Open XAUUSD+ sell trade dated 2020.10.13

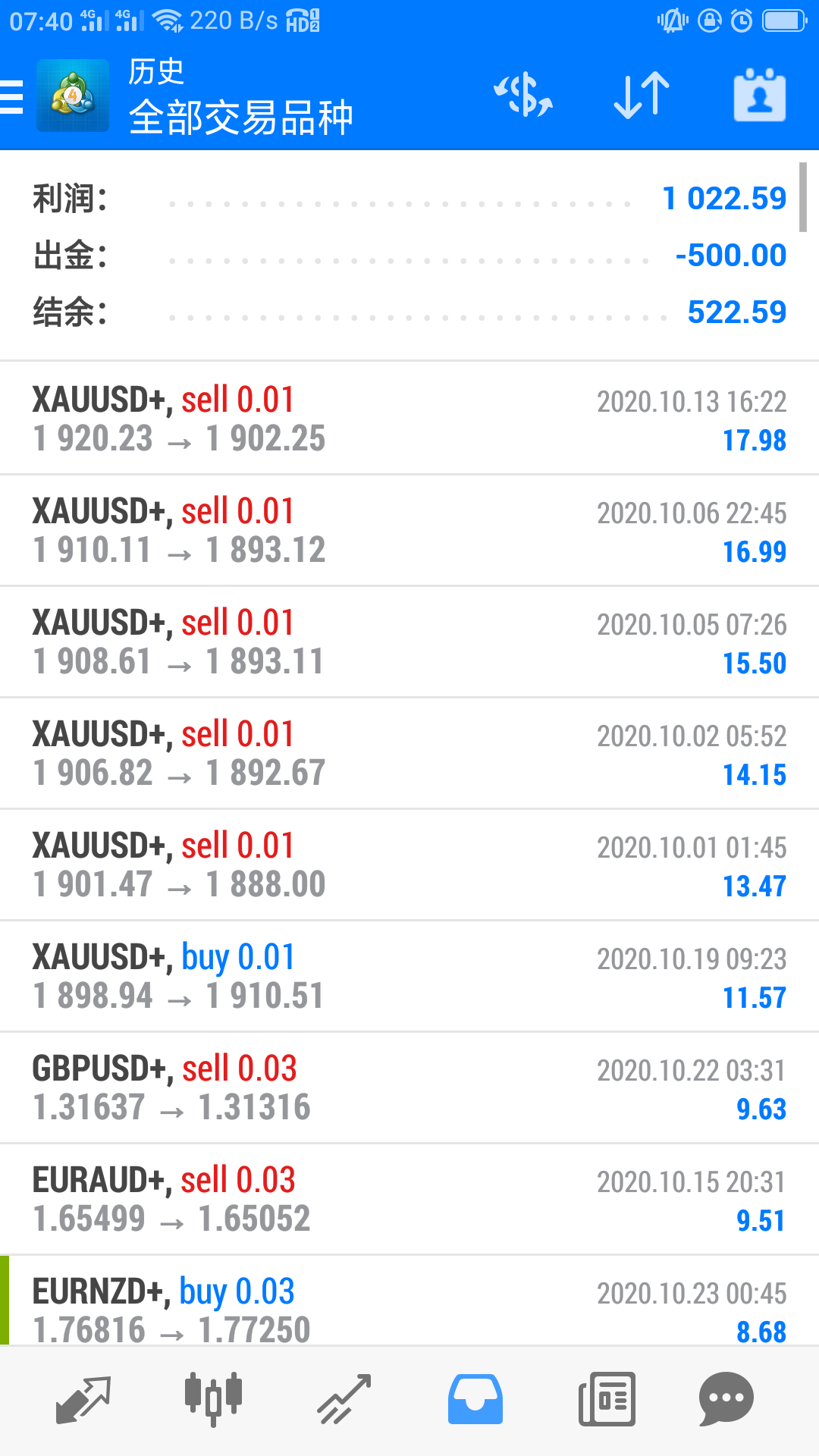tap(409, 419)
